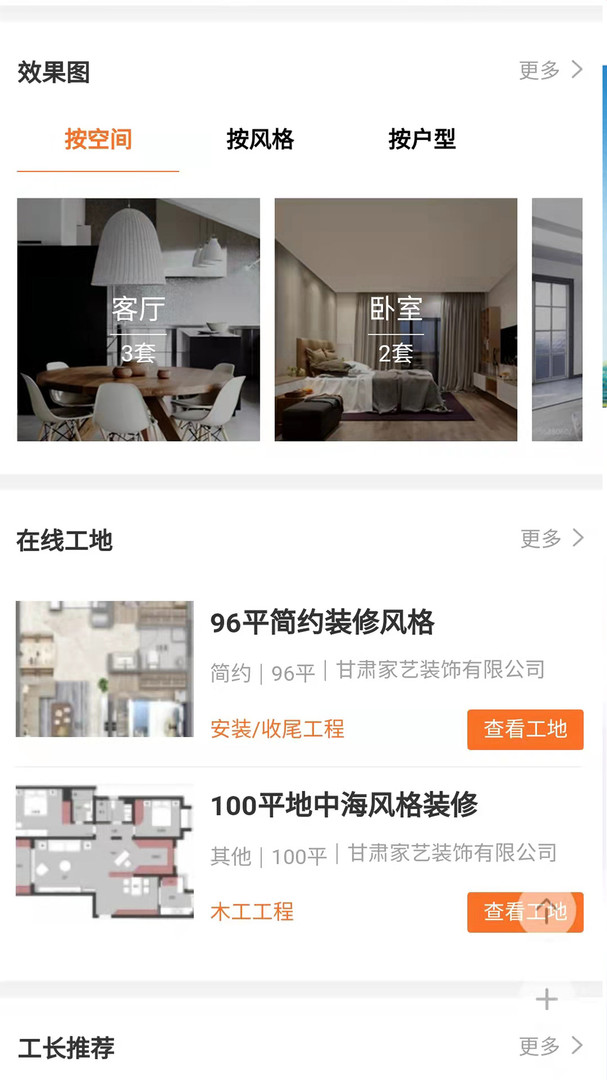This screenshot has width=607, height=1080.
Task: Open the 卧室 2套 tile
Action: pos(396,320)
